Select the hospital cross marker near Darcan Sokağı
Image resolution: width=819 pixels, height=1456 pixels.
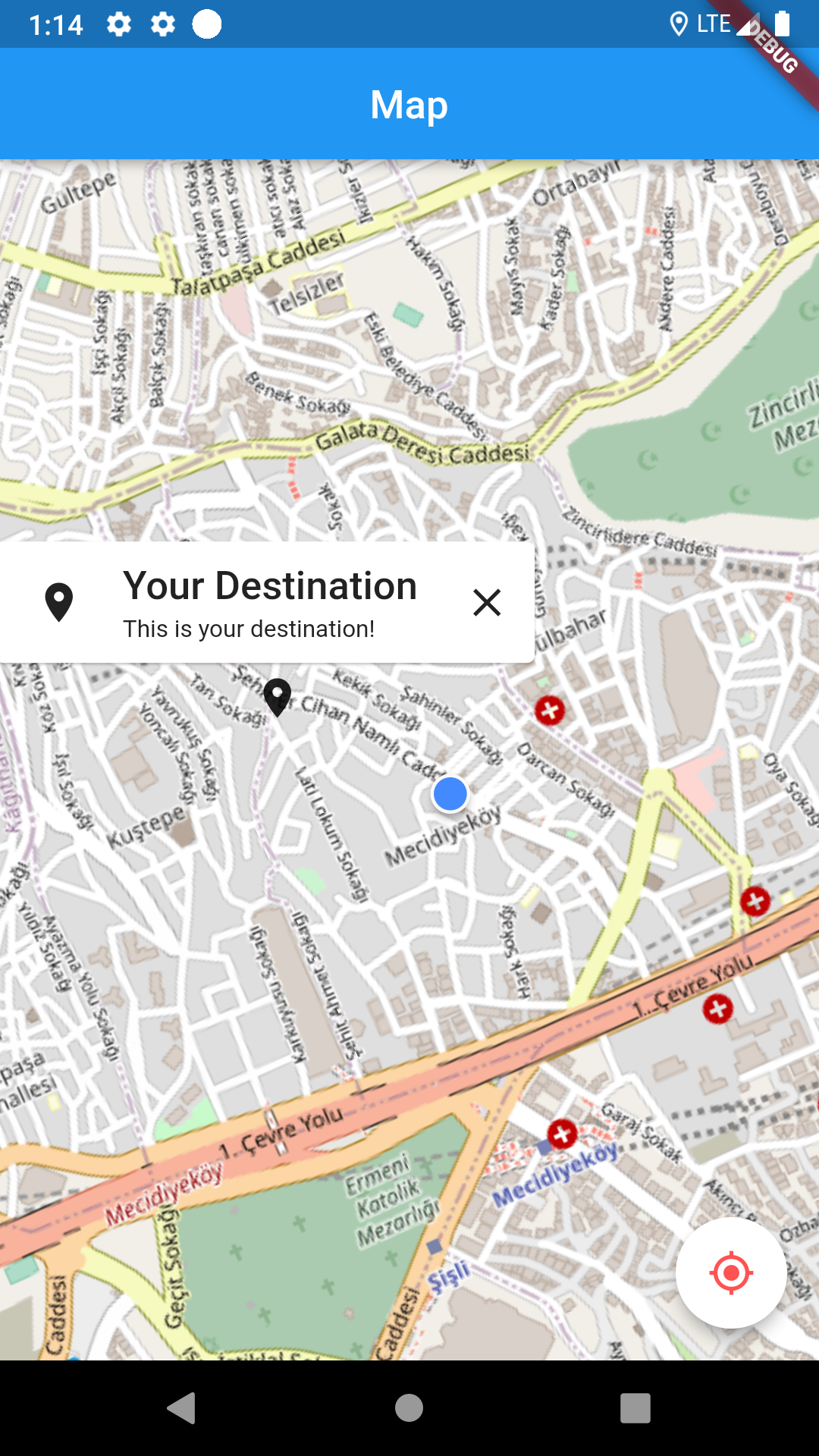coord(549,709)
